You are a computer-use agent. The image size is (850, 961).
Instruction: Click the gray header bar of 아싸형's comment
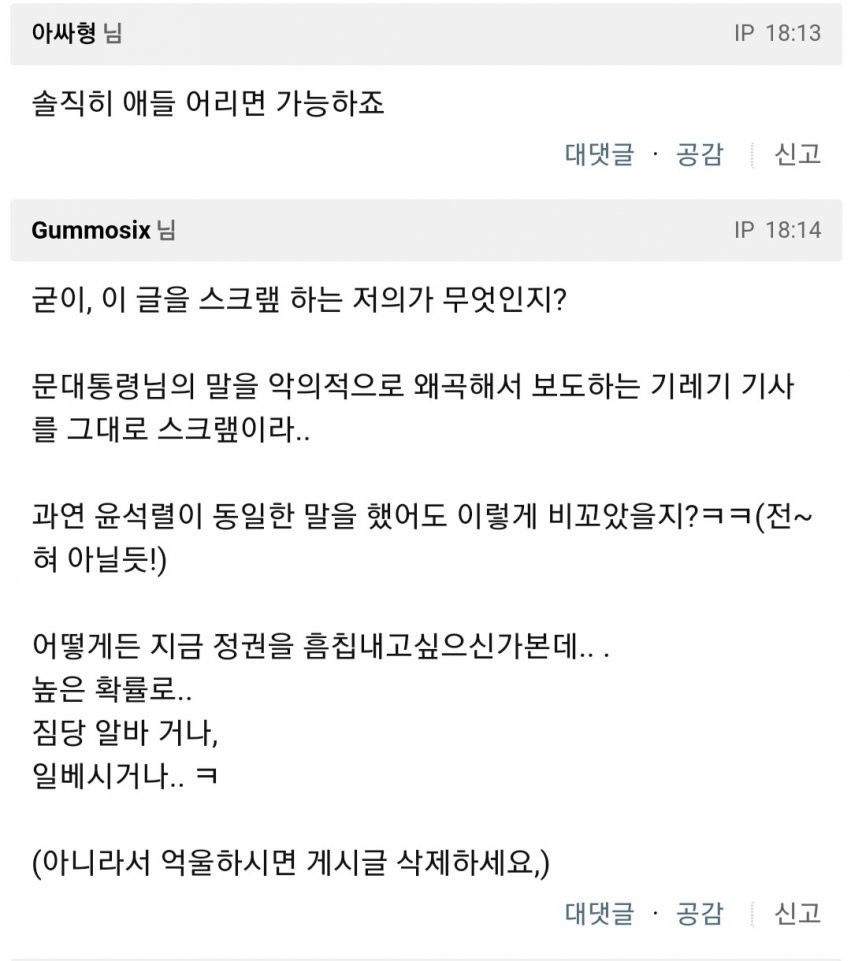click(x=425, y=32)
